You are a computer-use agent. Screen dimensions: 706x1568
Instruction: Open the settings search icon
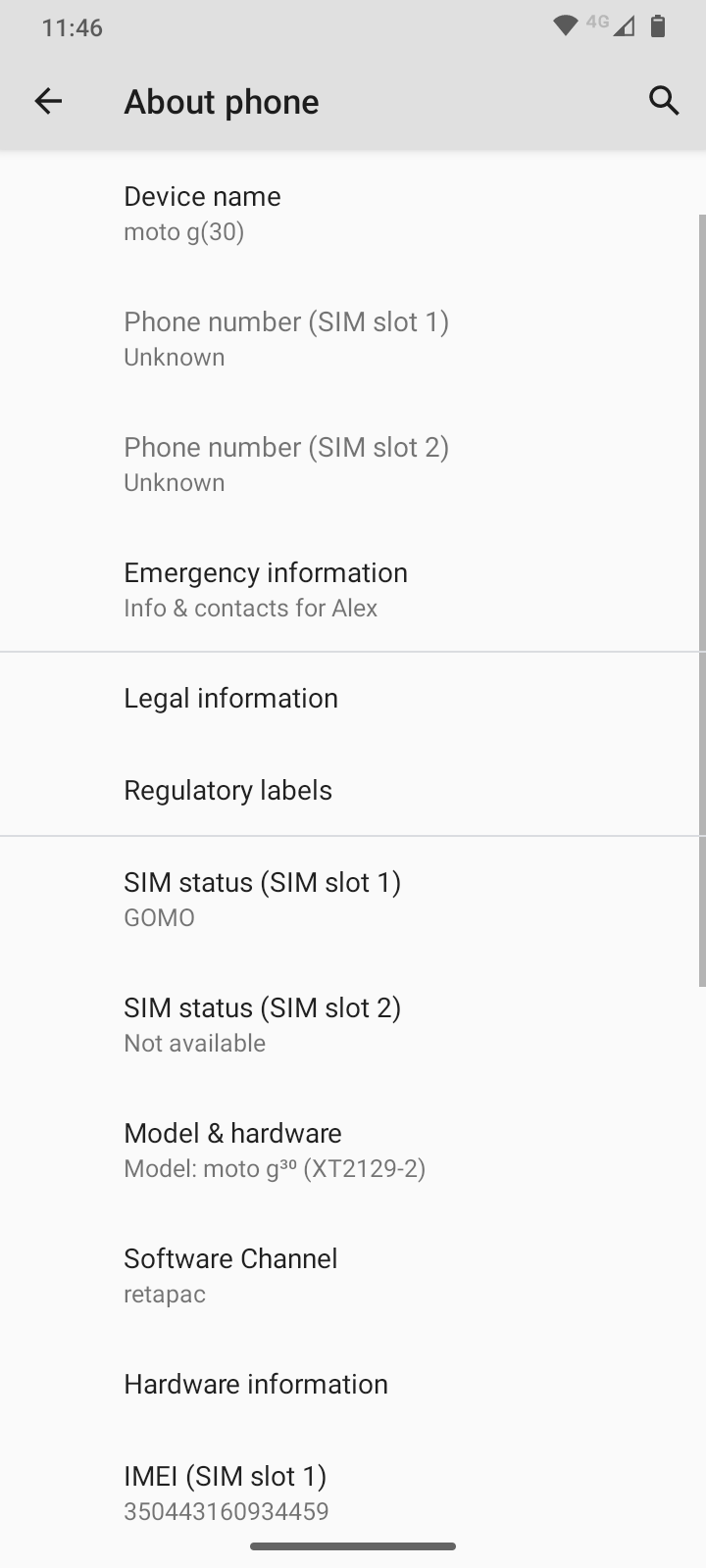click(x=664, y=101)
